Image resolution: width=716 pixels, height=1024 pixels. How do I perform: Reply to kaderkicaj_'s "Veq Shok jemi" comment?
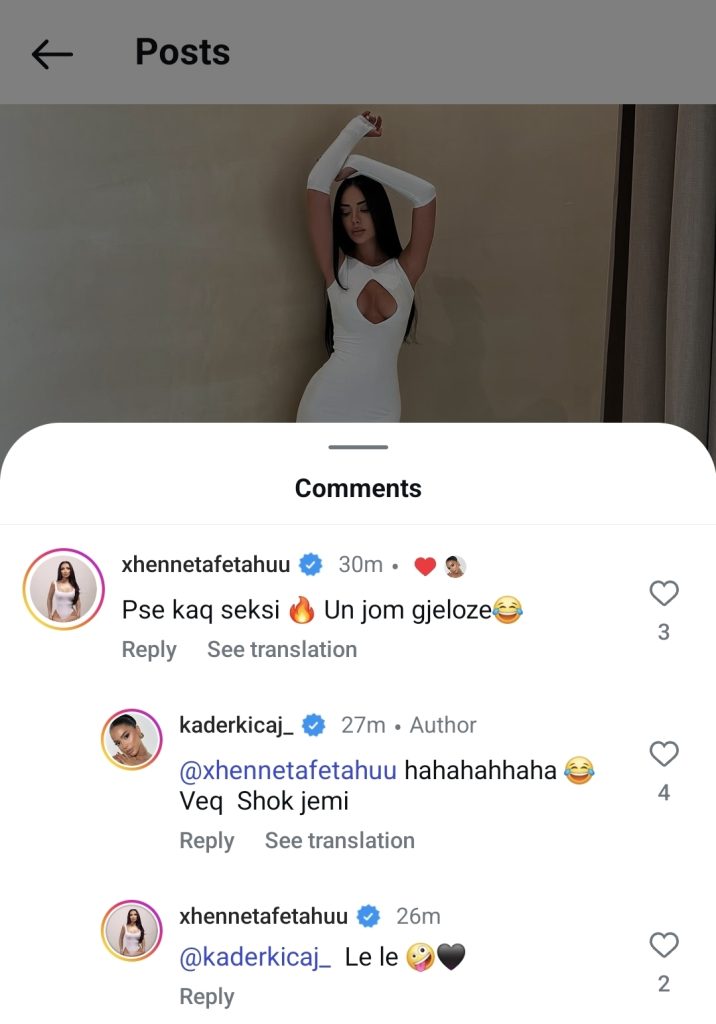coord(206,841)
